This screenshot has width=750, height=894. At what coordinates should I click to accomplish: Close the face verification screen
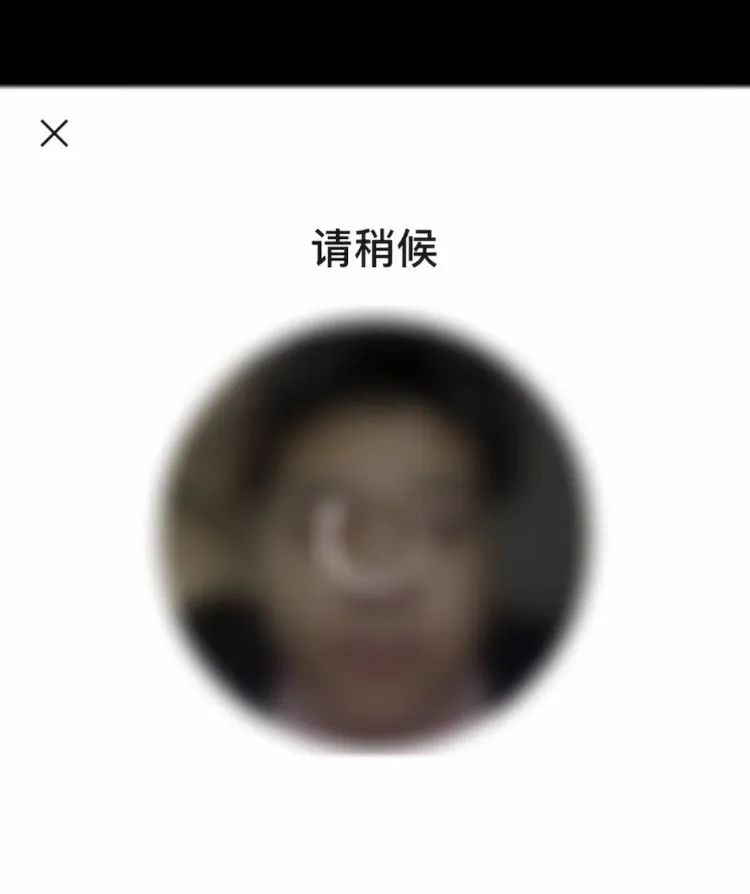pos(54,133)
